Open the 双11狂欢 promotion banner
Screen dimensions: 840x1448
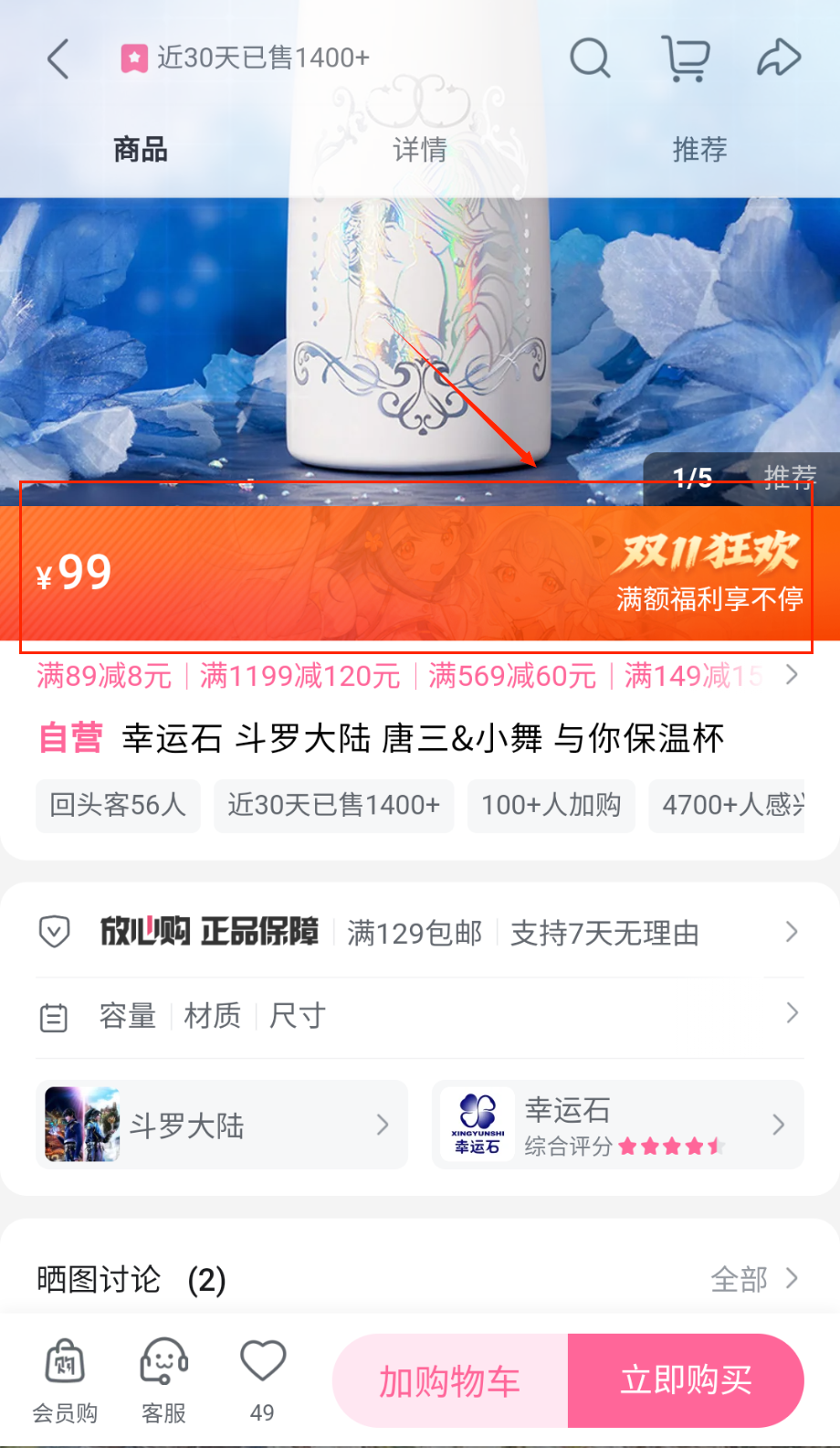709,573
